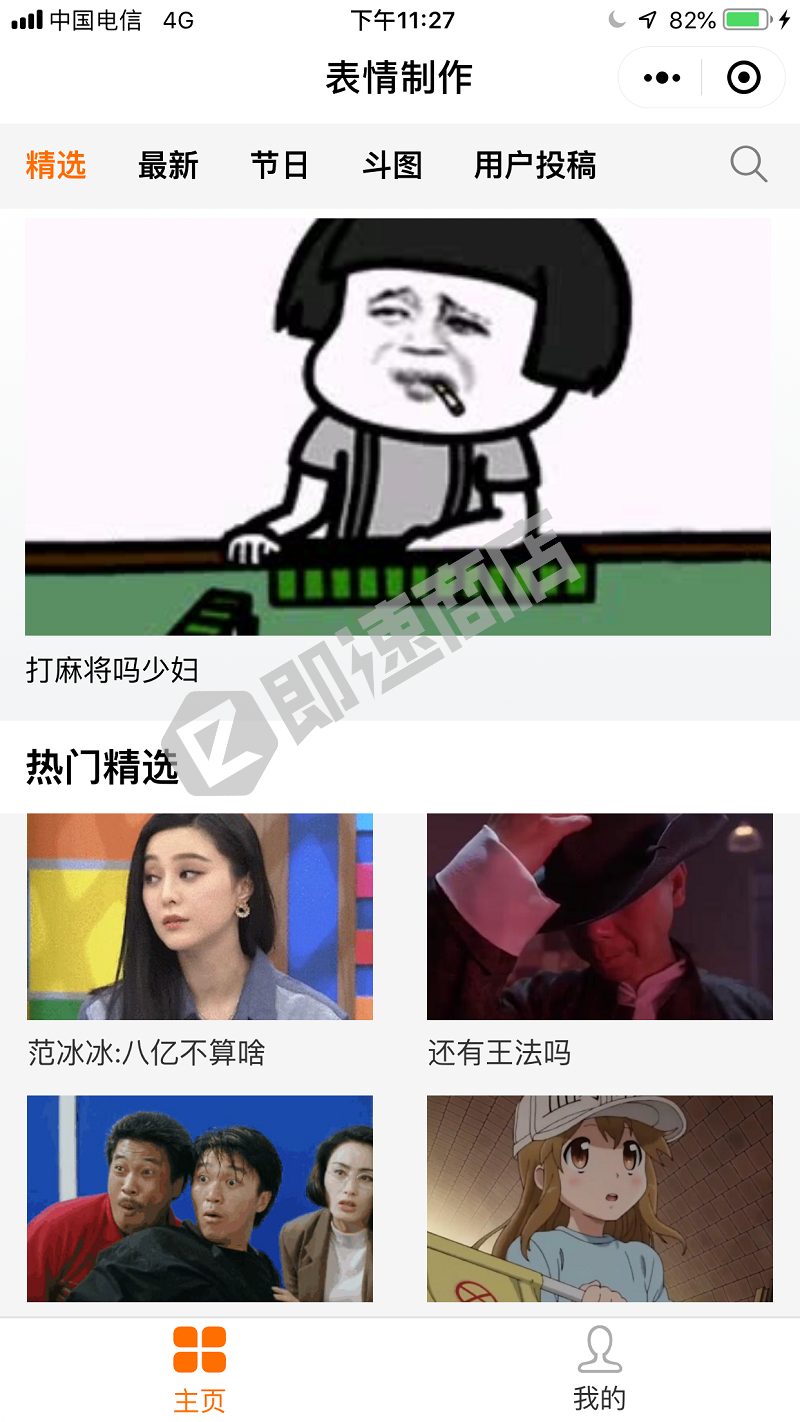Switch to the 用户投稿 tab
This screenshot has height=1422, width=800.
click(x=535, y=165)
